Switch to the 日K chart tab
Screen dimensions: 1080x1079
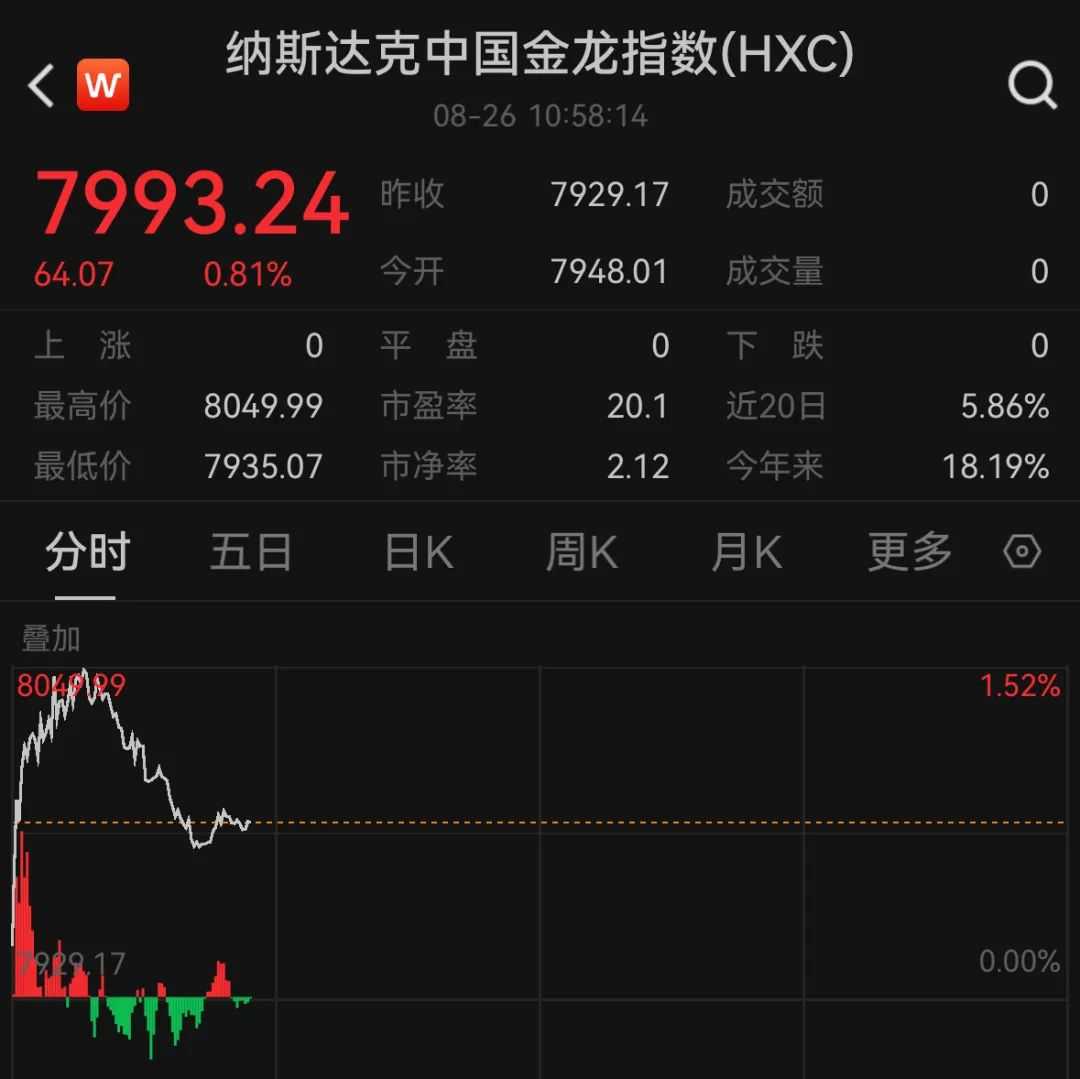419,552
